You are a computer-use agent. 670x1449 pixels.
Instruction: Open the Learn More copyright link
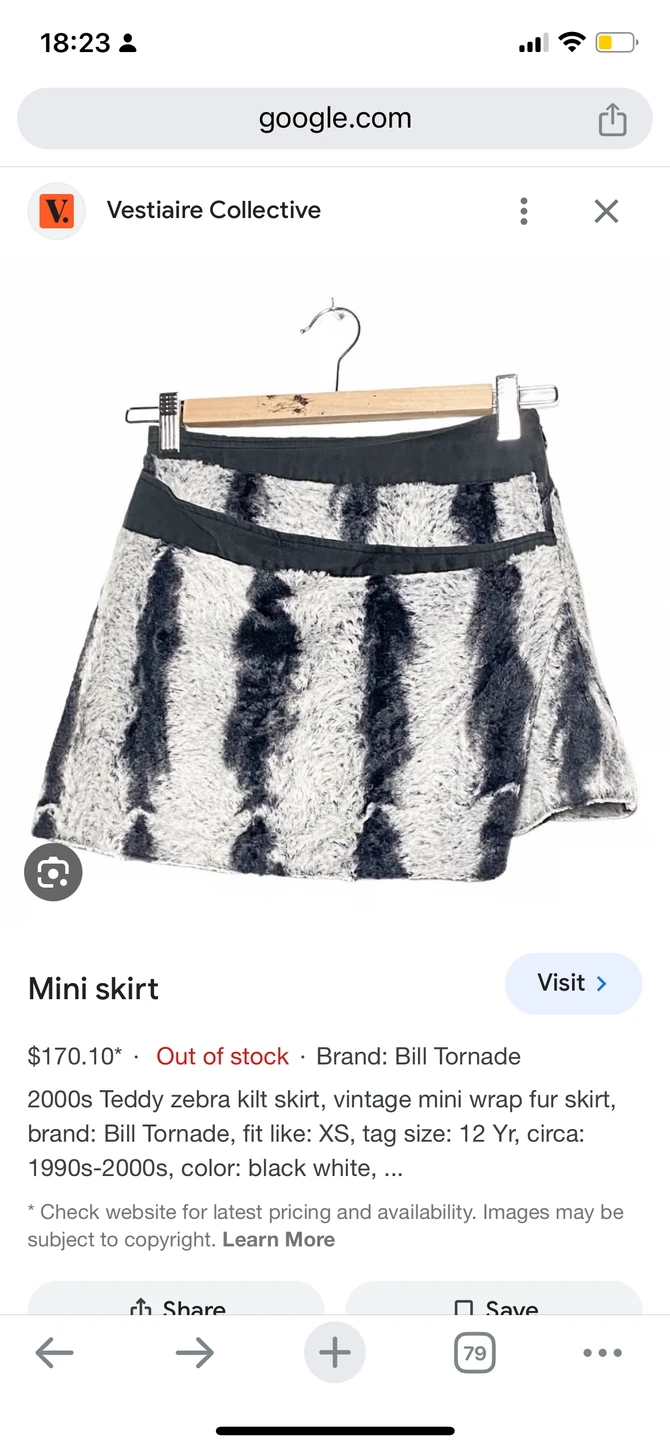[278, 1239]
